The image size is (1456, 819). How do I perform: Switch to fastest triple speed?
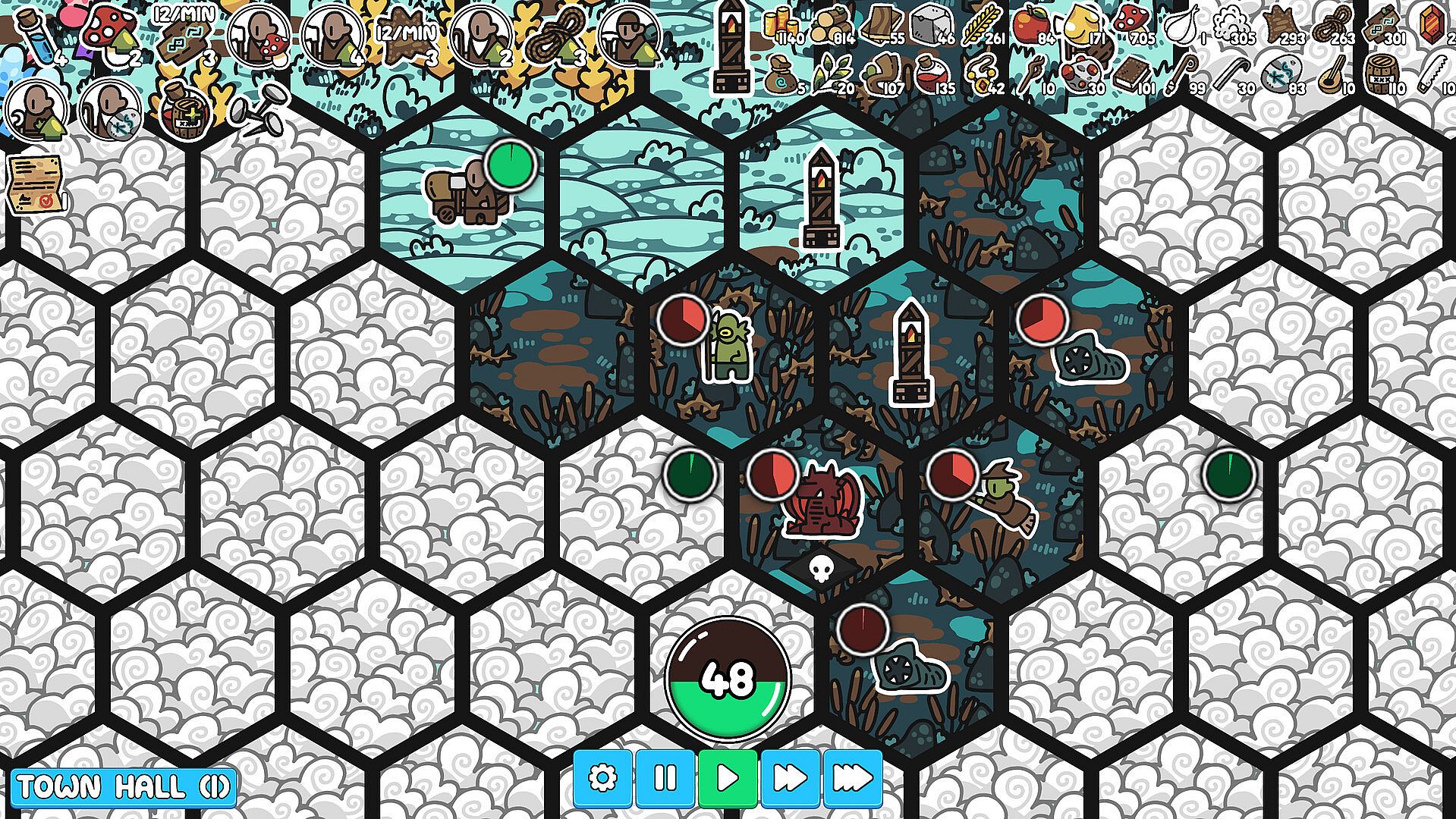(x=853, y=778)
